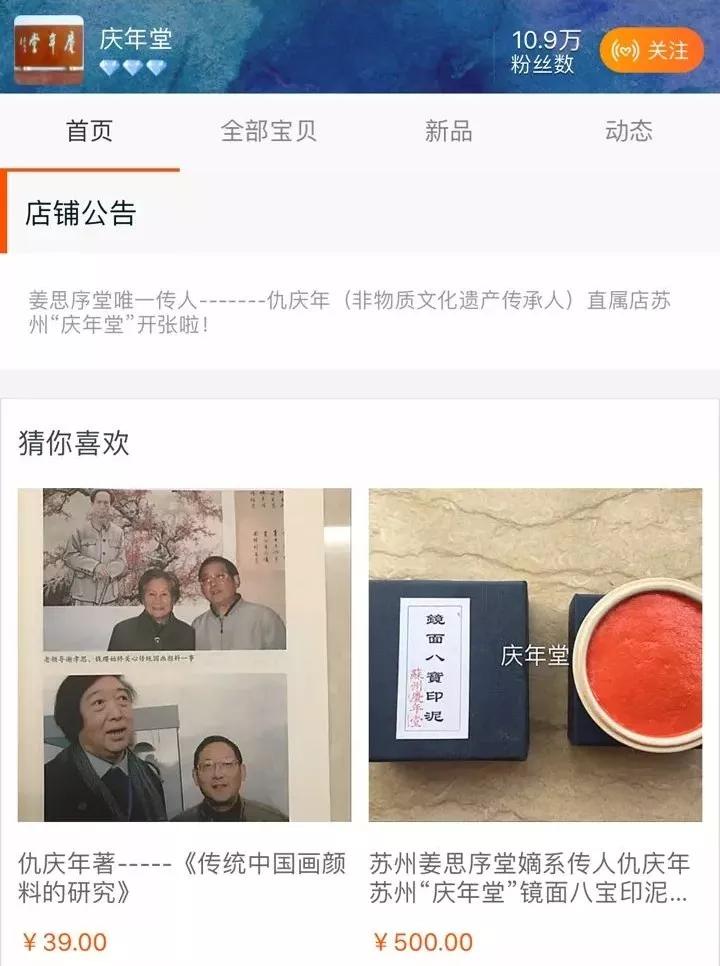View the 动态 tab
The height and width of the screenshot is (966, 720).
click(628, 131)
